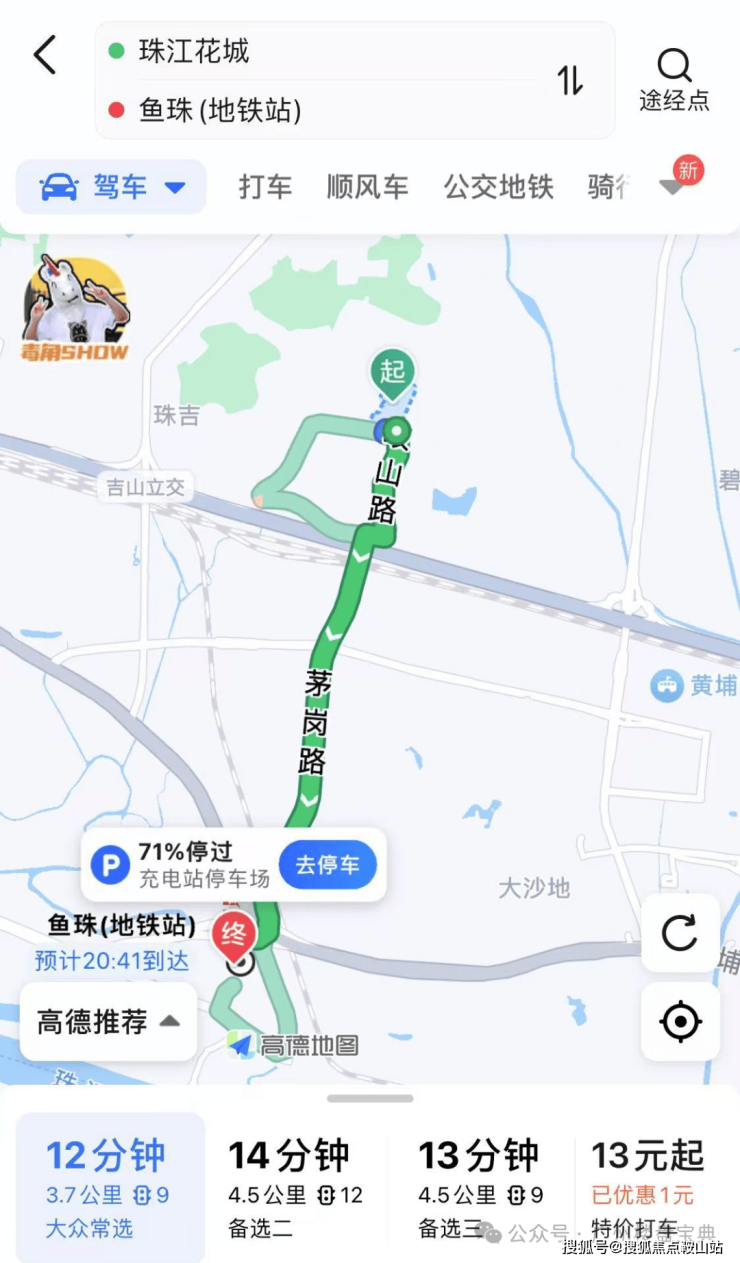Edit the starting point 珠江花城
This screenshot has width=740, height=1263.
pos(300,51)
